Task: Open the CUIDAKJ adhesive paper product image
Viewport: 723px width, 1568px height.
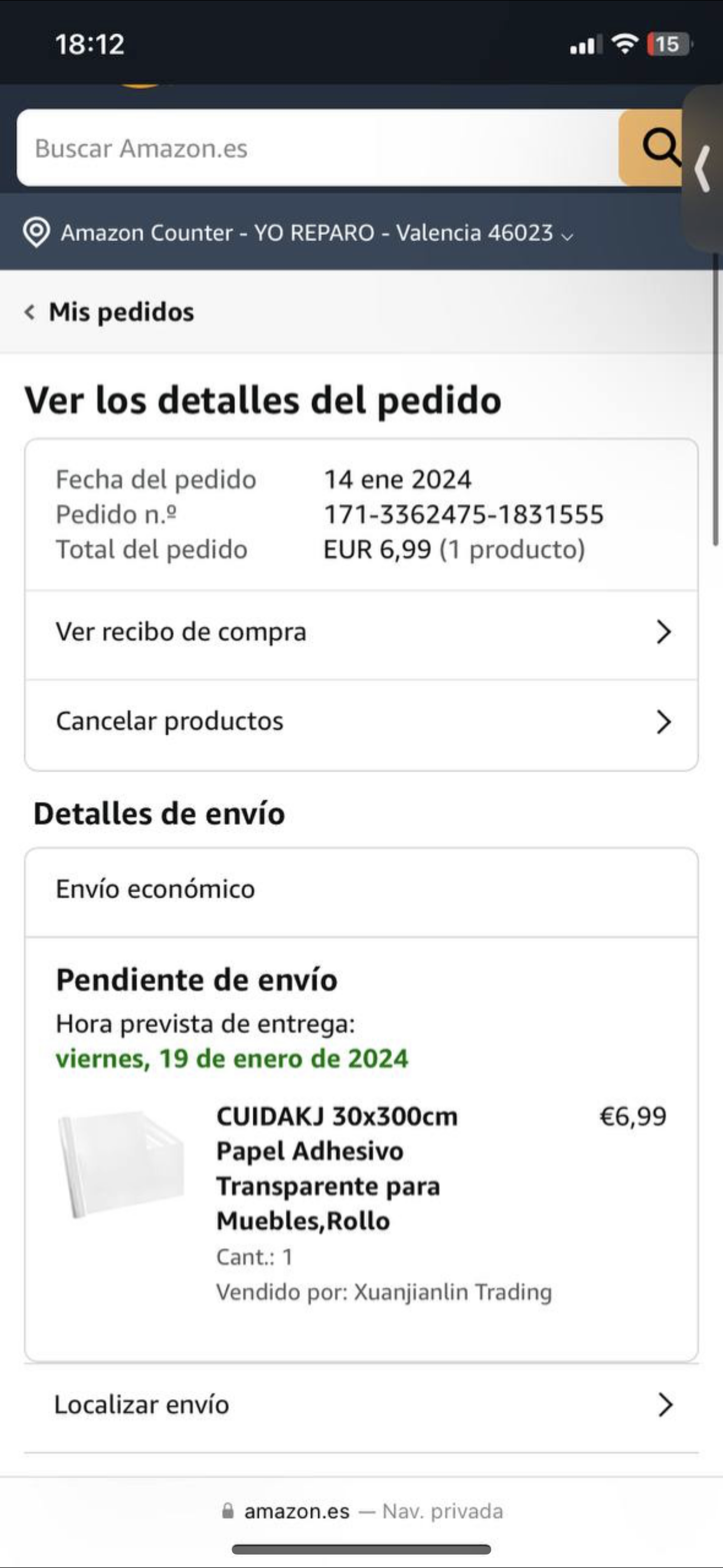Action: click(x=122, y=1163)
